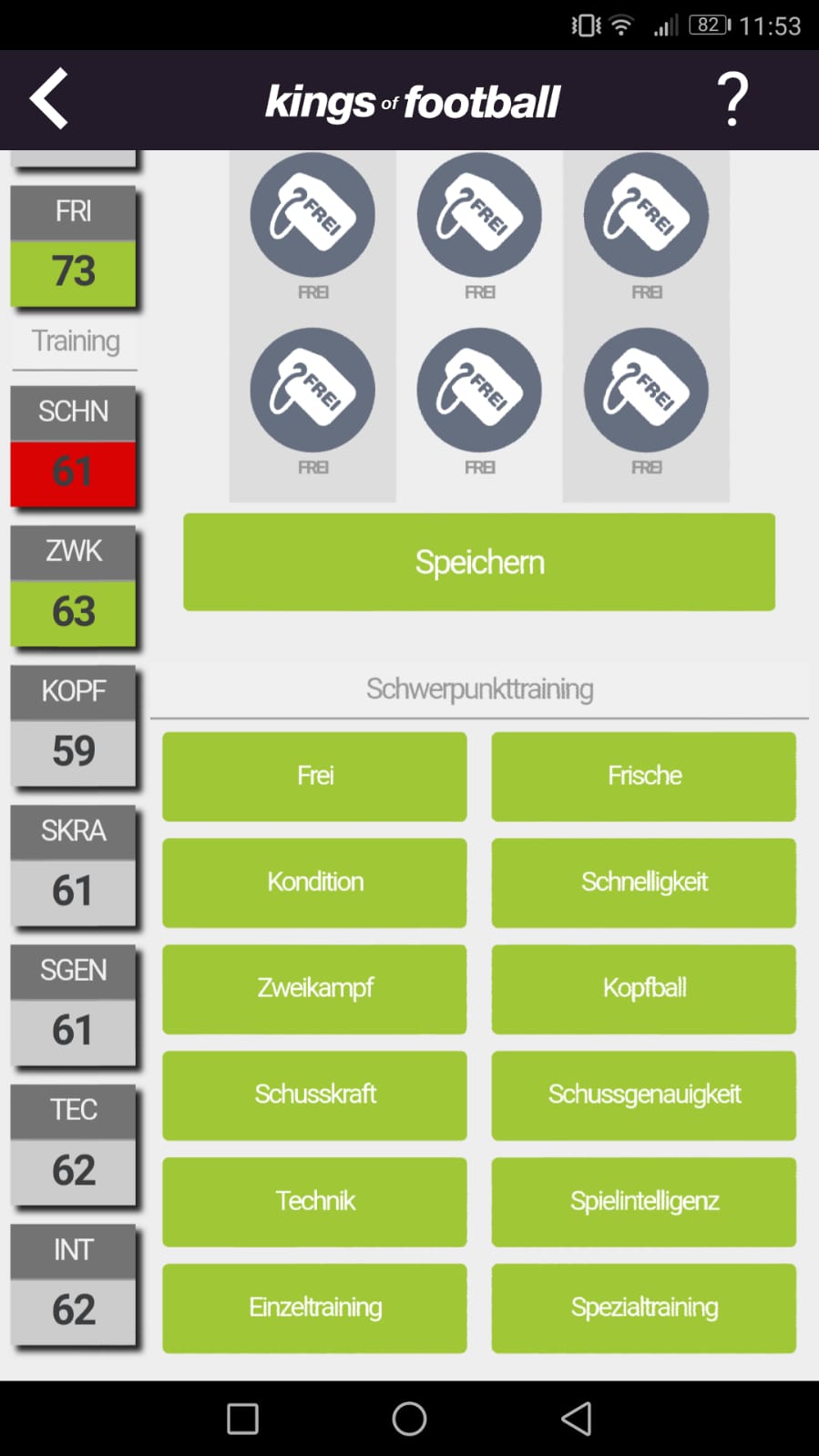This screenshot has height=1456, width=819.
Task: Save training plan with Speichern
Action: click(478, 562)
